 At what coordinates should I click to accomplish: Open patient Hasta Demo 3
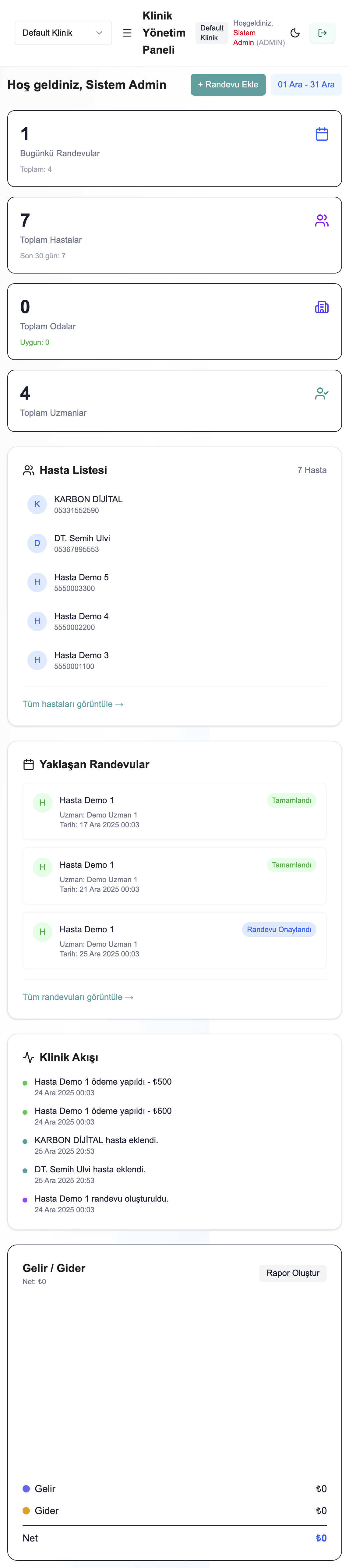coord(81,660)
